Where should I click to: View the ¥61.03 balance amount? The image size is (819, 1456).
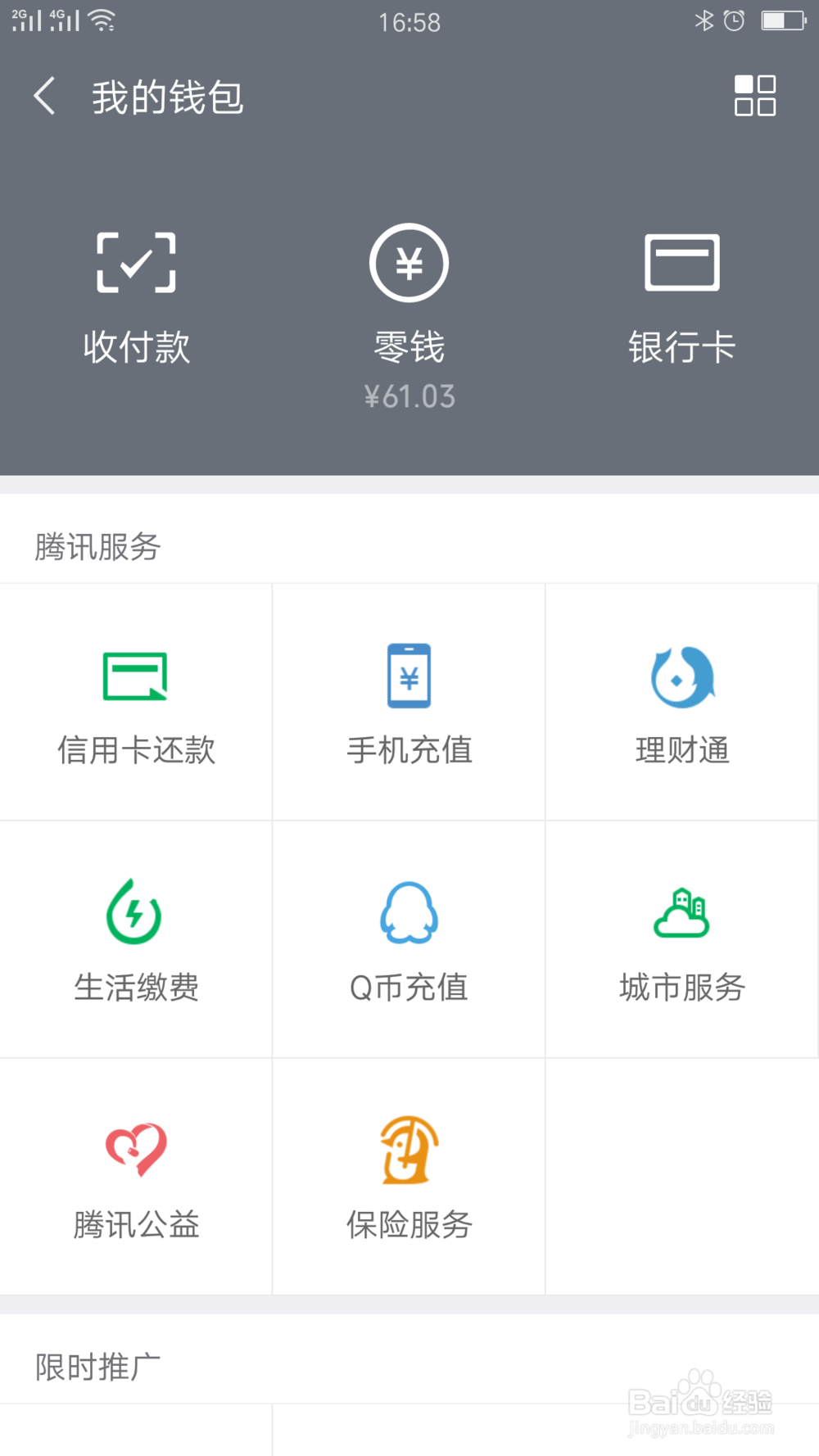coord(409,396)
